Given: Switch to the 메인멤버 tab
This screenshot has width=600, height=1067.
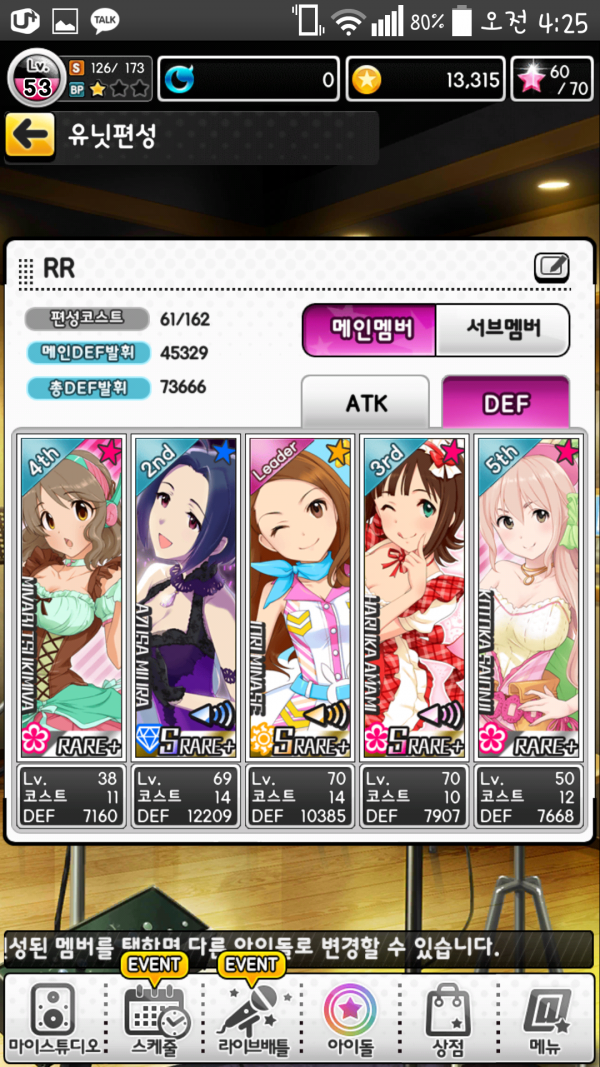Looking at the screenshot, I should (x=369, y=330).
